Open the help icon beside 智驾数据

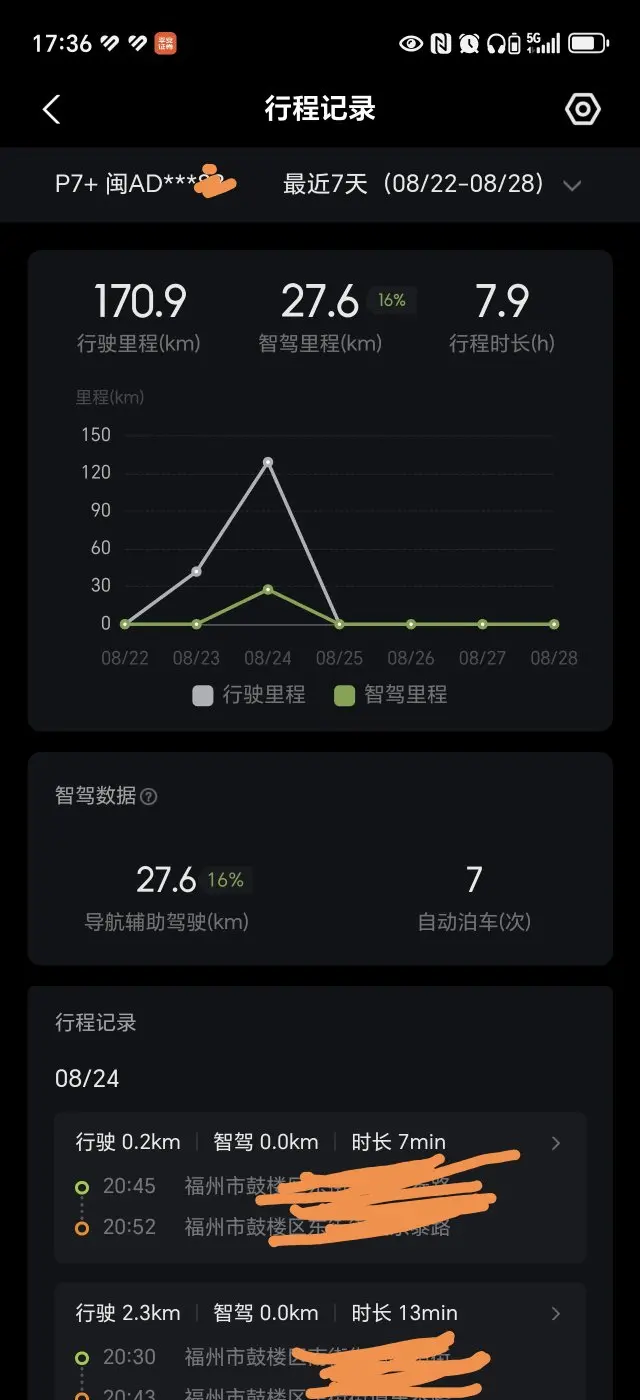pyautogui.click(x=149, y=797)
